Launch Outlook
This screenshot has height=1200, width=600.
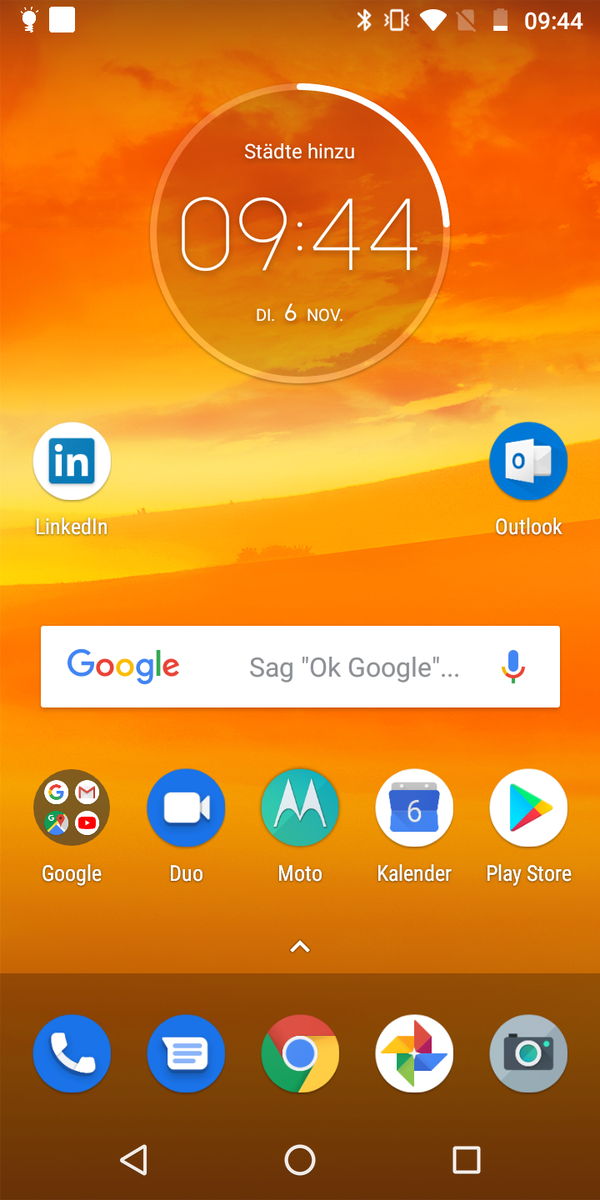tap(528, 462)
